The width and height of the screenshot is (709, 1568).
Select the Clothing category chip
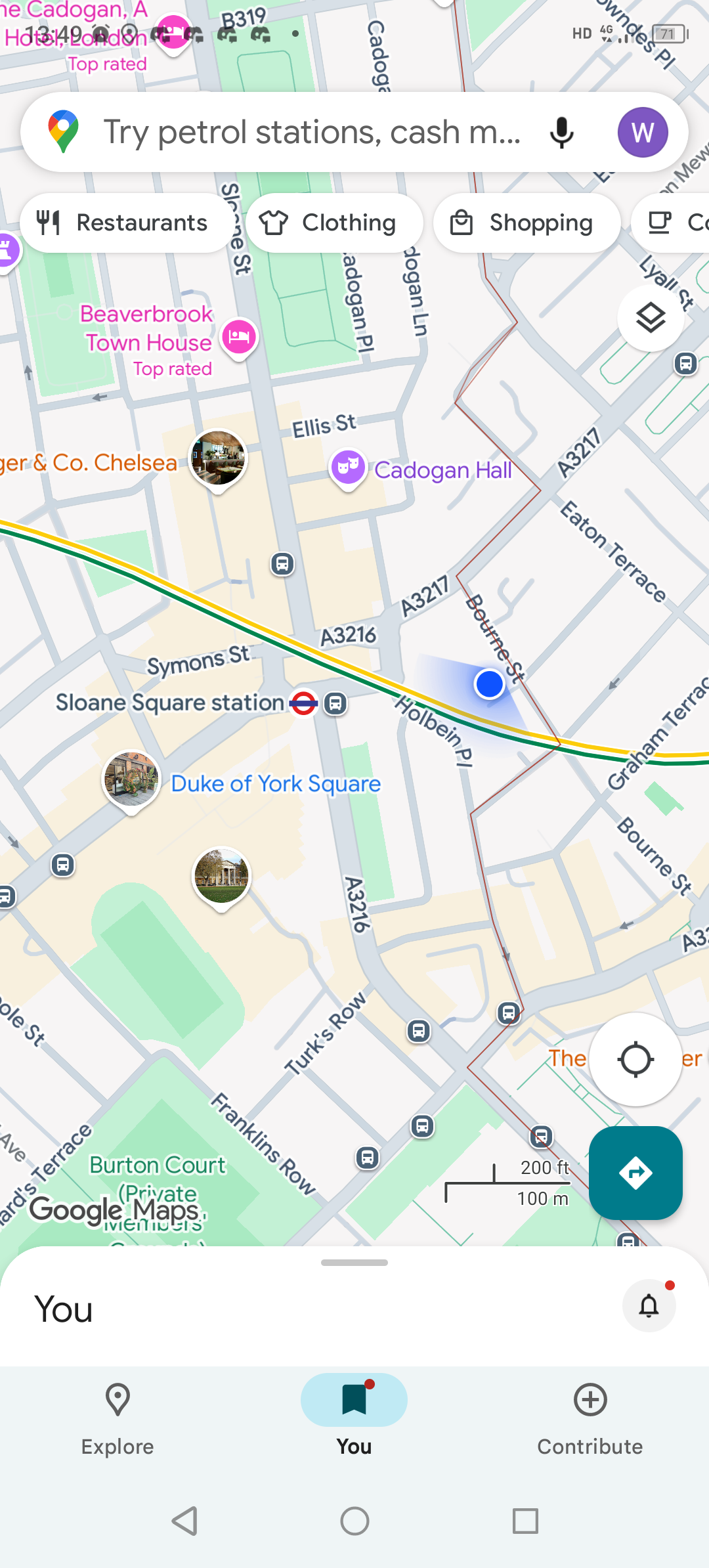pos(334,223)
